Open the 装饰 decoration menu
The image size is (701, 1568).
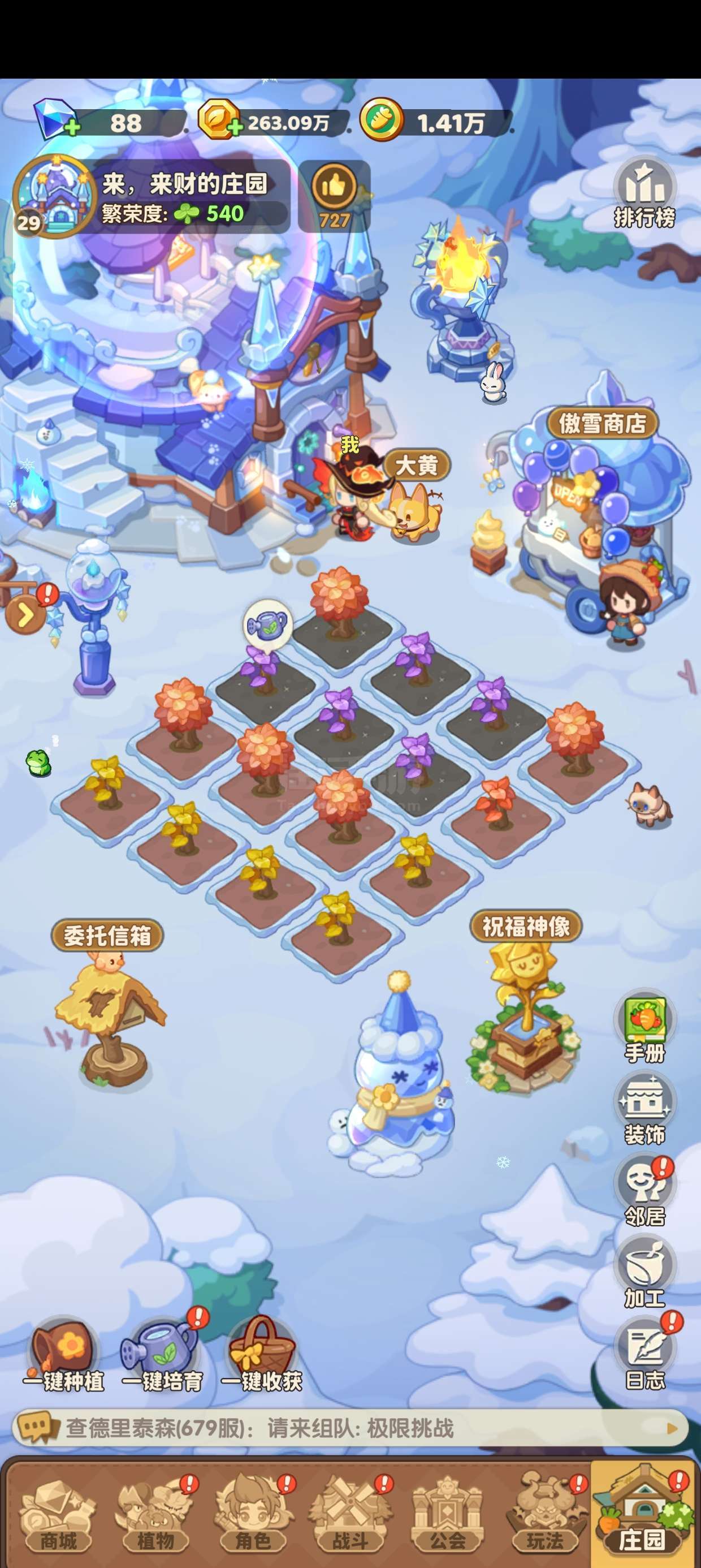[644, 1109]
